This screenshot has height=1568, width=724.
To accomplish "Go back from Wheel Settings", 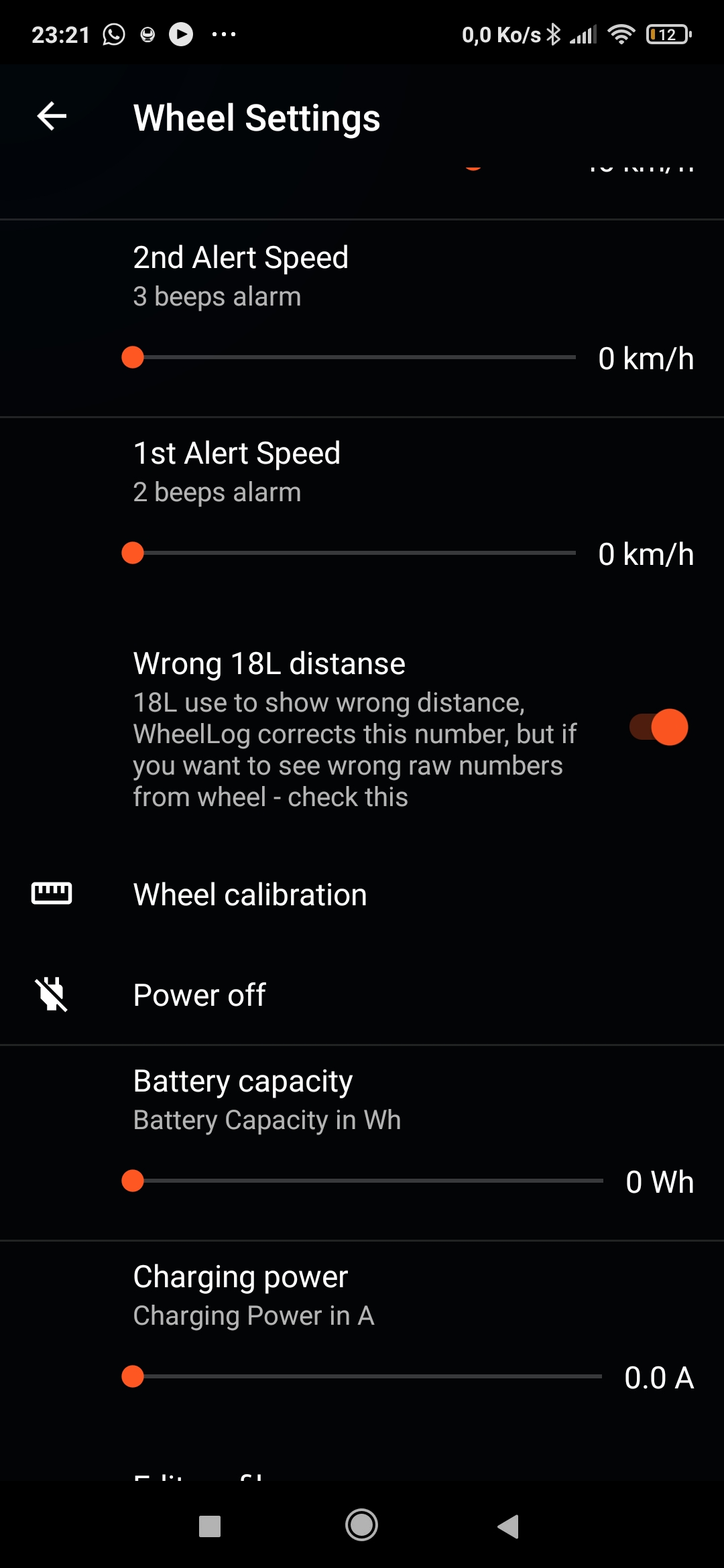I will (x=52, y=117).
